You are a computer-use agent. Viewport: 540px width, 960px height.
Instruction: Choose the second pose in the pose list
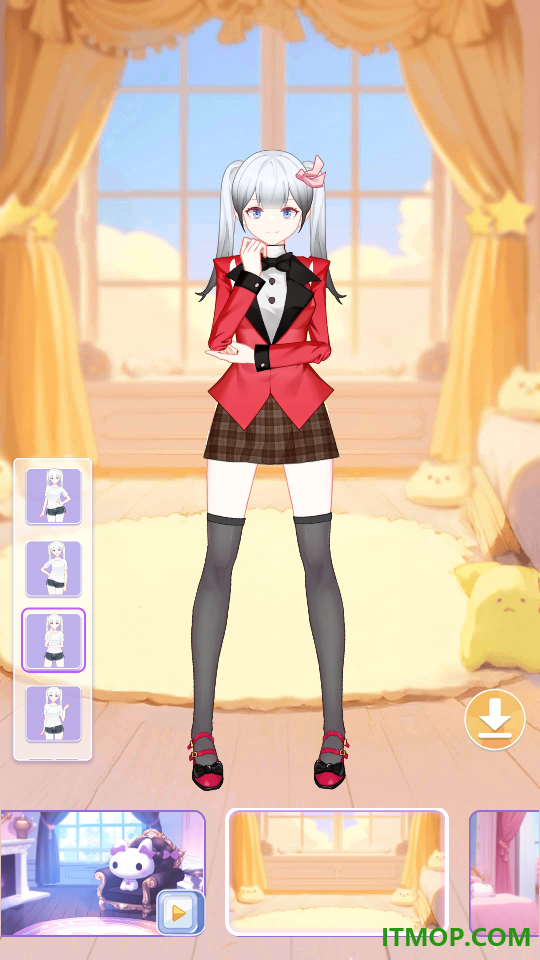coord(53,568)
